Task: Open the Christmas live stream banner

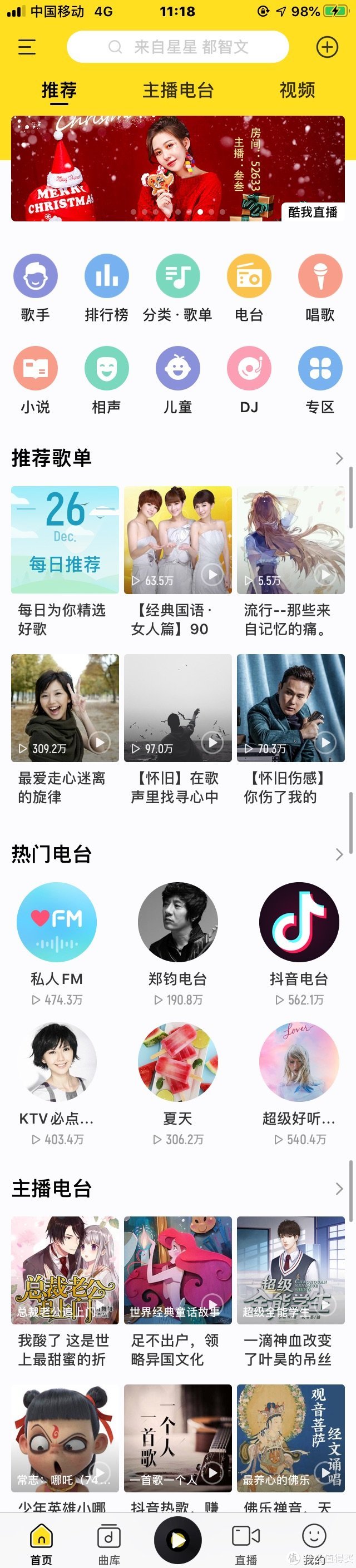Action: pyautogui.click(x=177, y=168)
